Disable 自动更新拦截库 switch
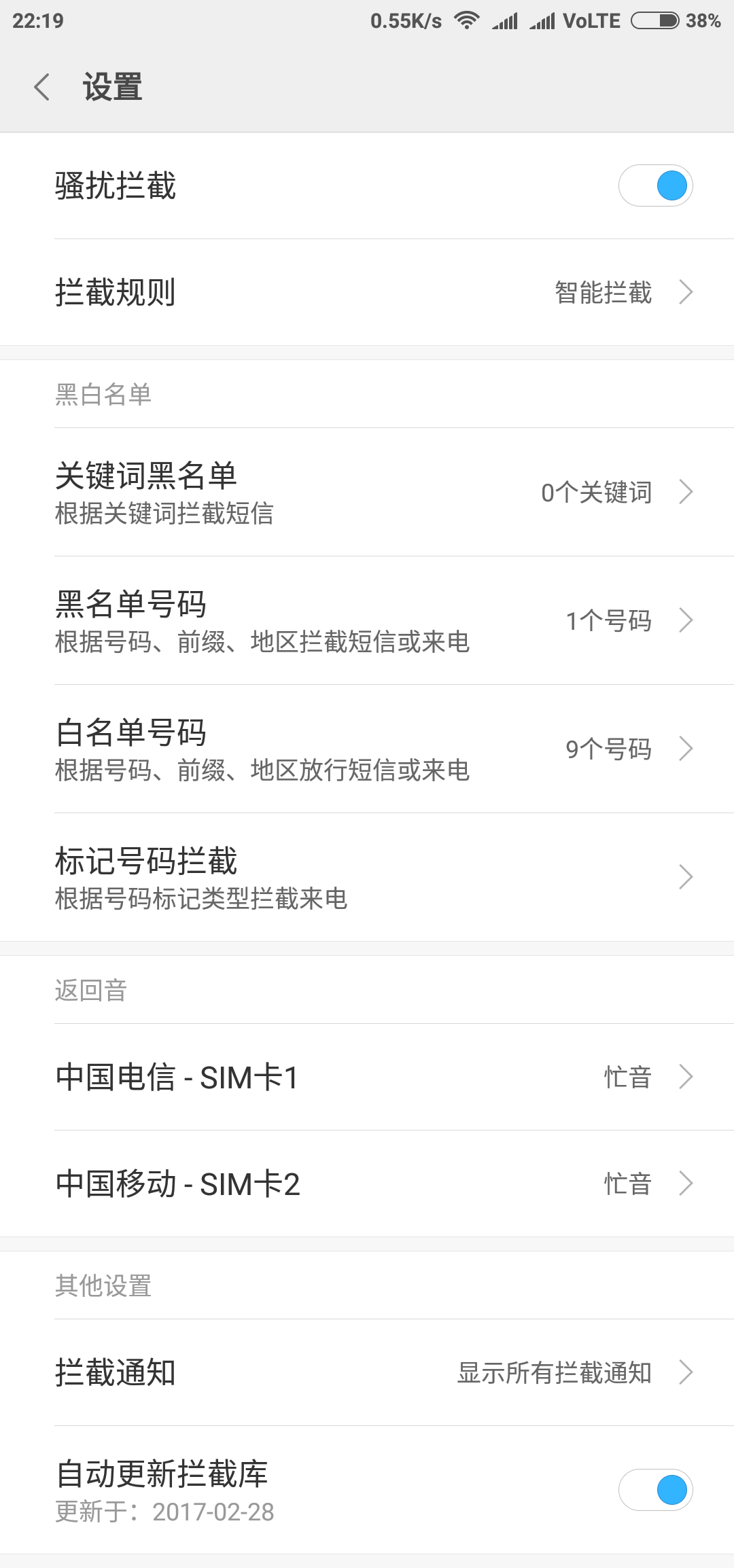734x1568 pixels. tap(655, 1490)
